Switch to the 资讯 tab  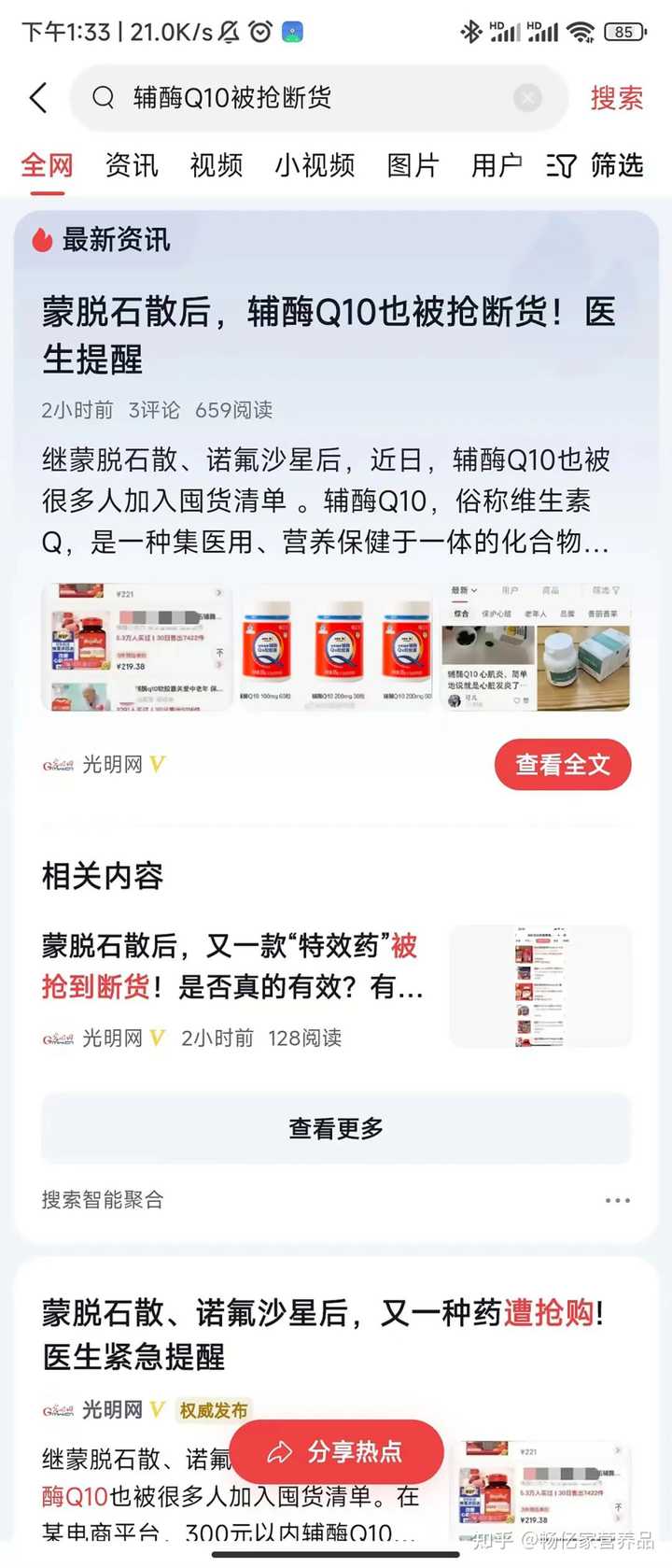pyautogui.click(x=132, y=166)
